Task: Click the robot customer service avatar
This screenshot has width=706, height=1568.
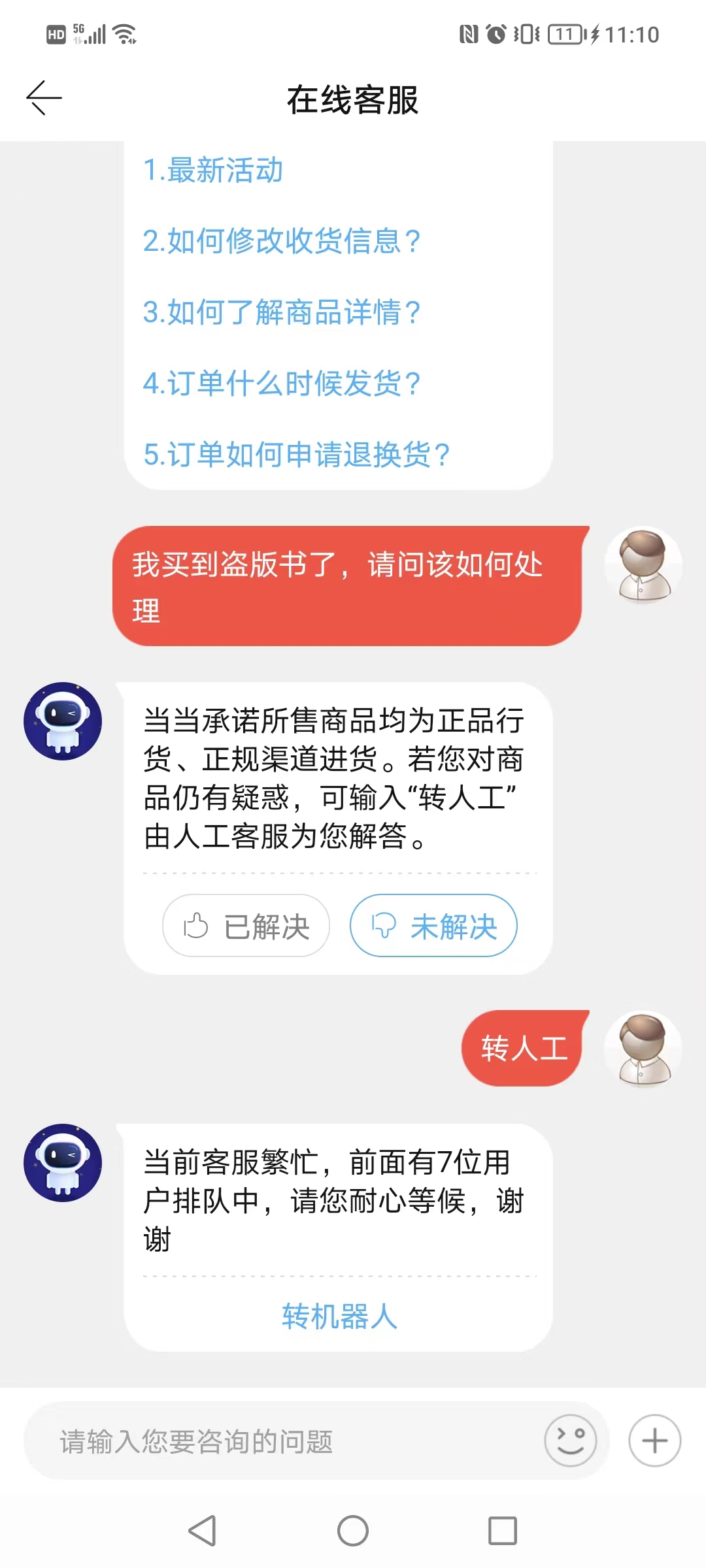Action: tap(61, 721)
